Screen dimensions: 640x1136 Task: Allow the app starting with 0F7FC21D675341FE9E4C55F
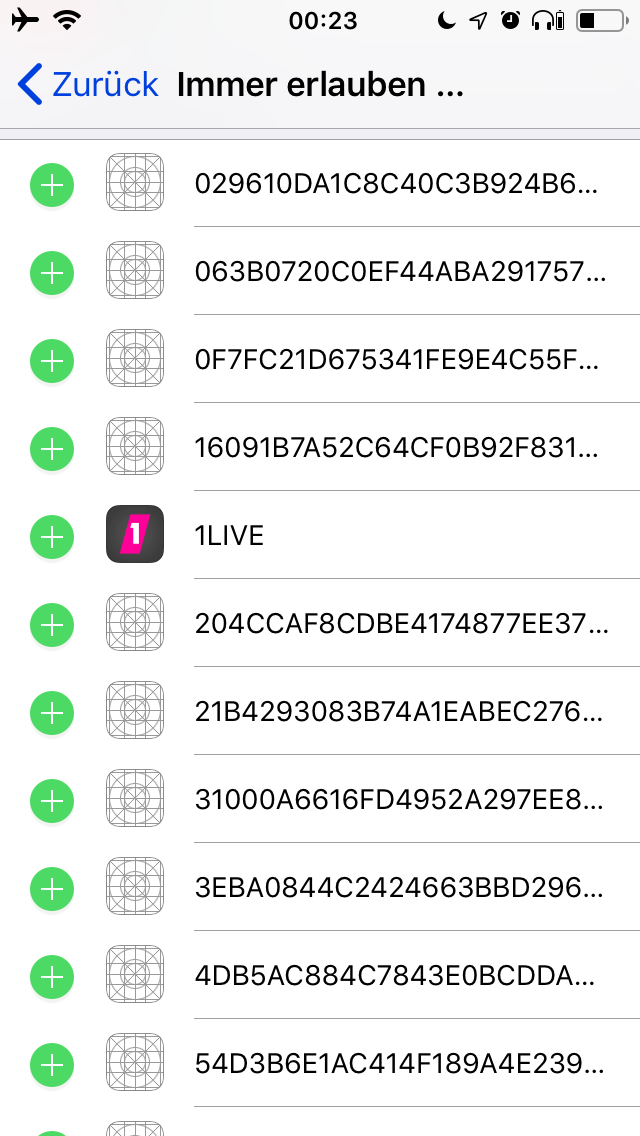pyautogui.click(x=52, y=360)
